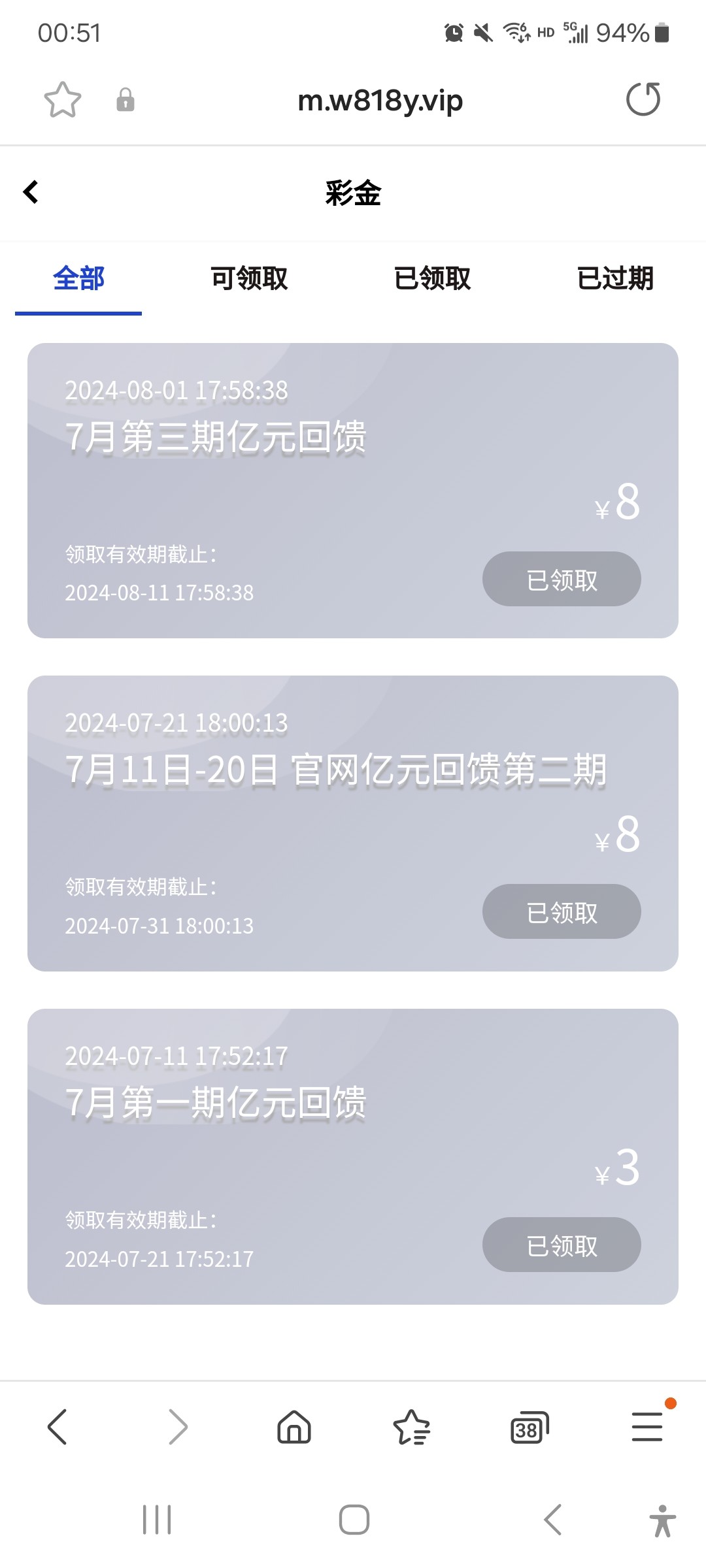Go back from the 彩金 page
The image size is (706, 1568).
click(x=31, y=192)
